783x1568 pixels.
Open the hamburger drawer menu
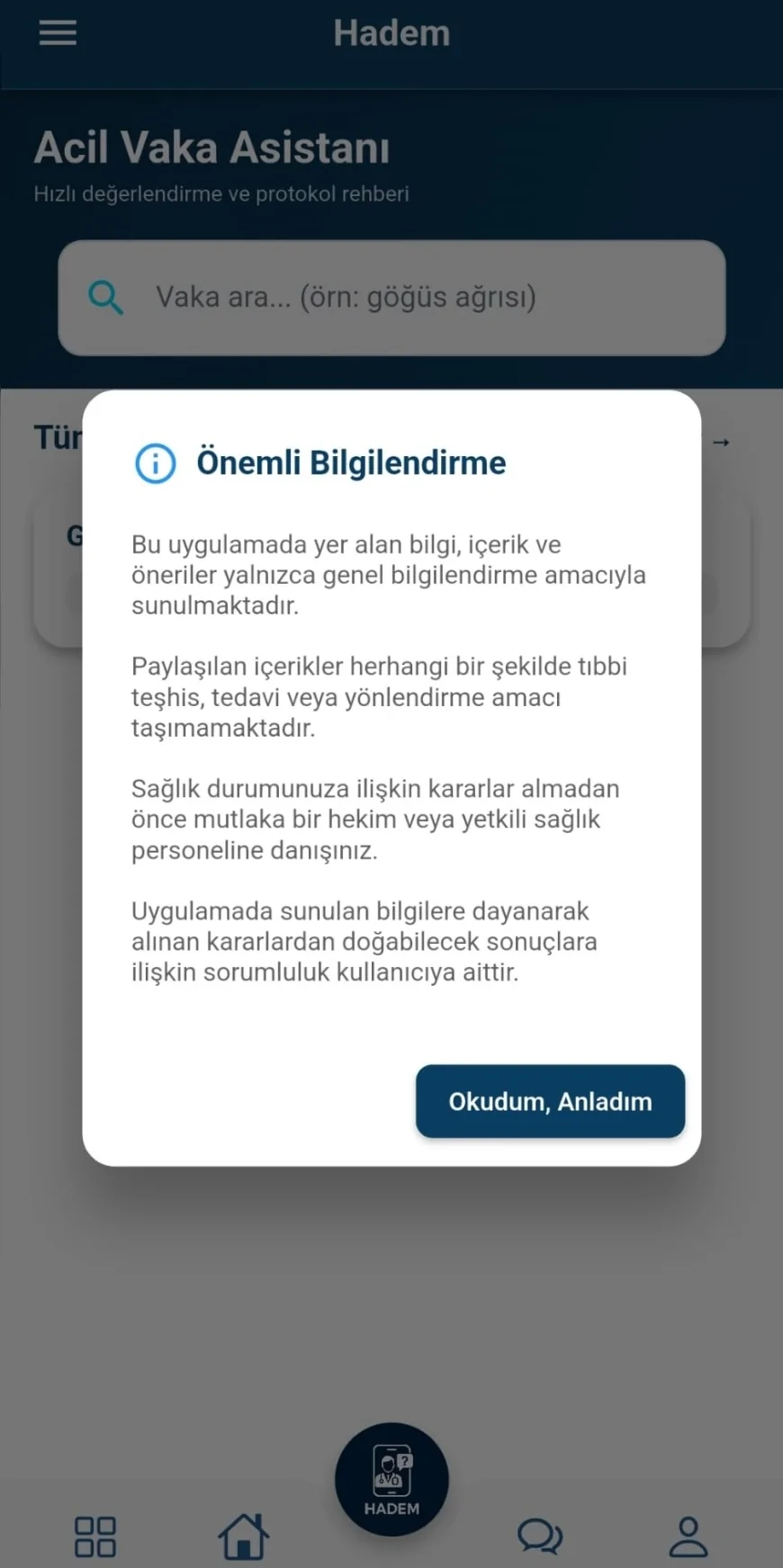click(x=58, y=33)
